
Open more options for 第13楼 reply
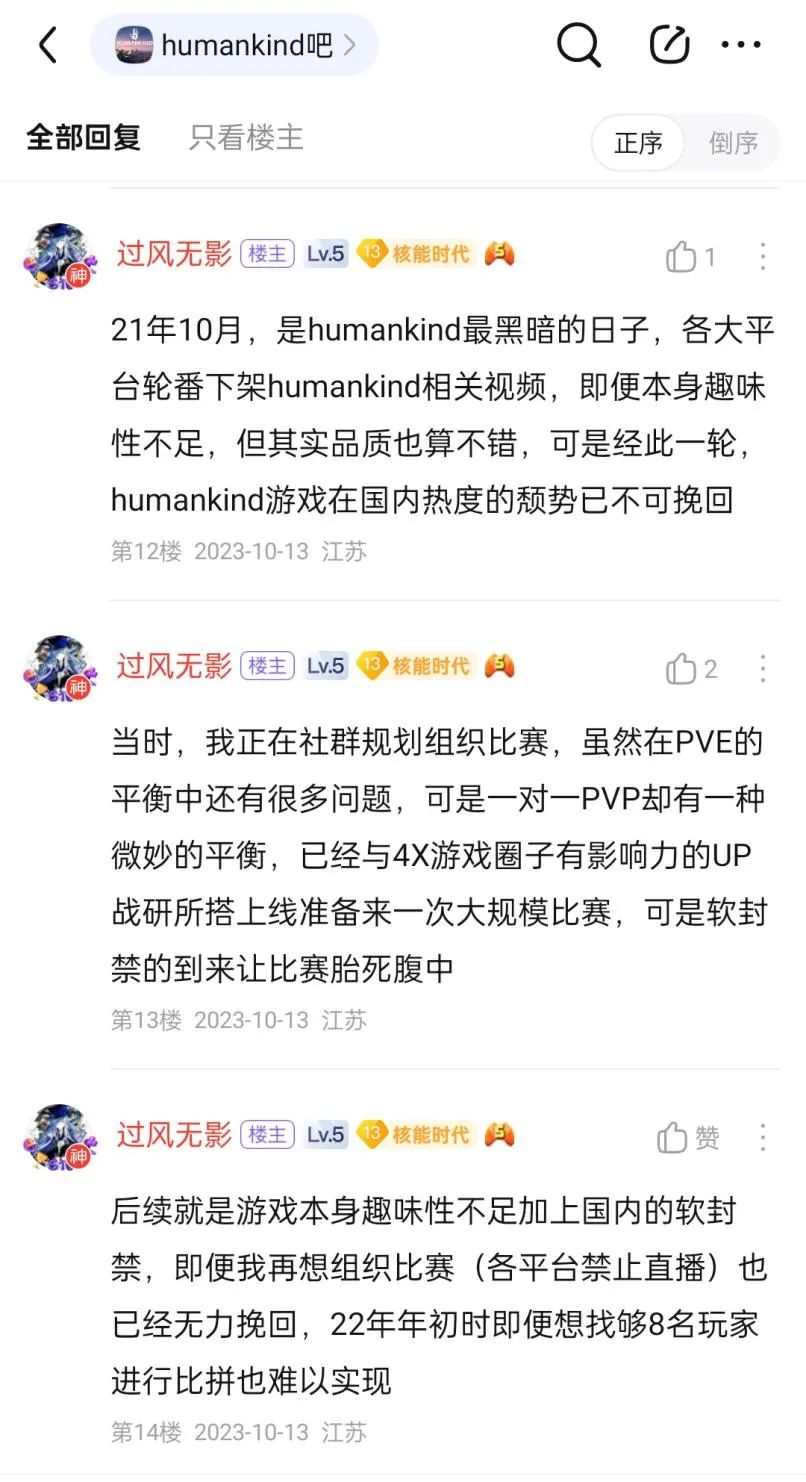click(763, 668)
